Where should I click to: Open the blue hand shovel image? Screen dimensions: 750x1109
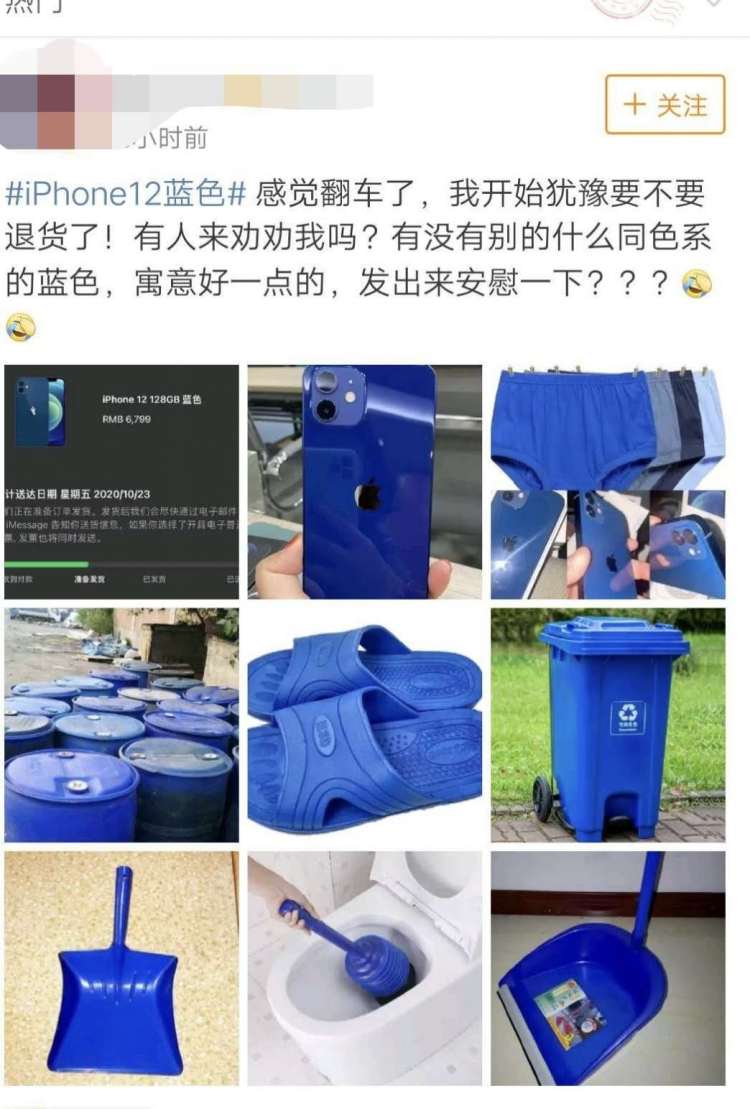point(121,968)
